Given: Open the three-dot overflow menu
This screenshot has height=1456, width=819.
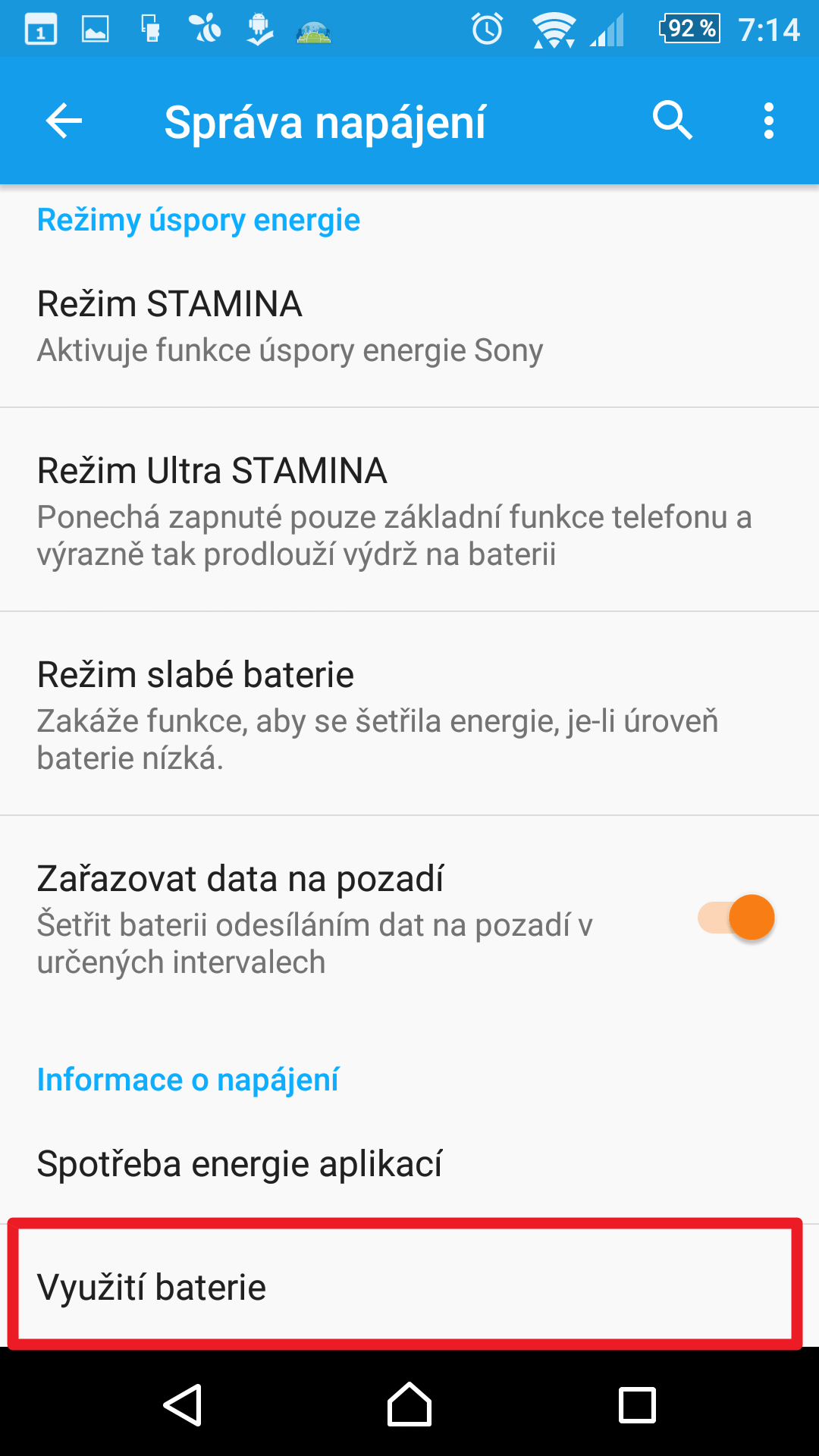Looking at the screenshot, I should (769, 121).
